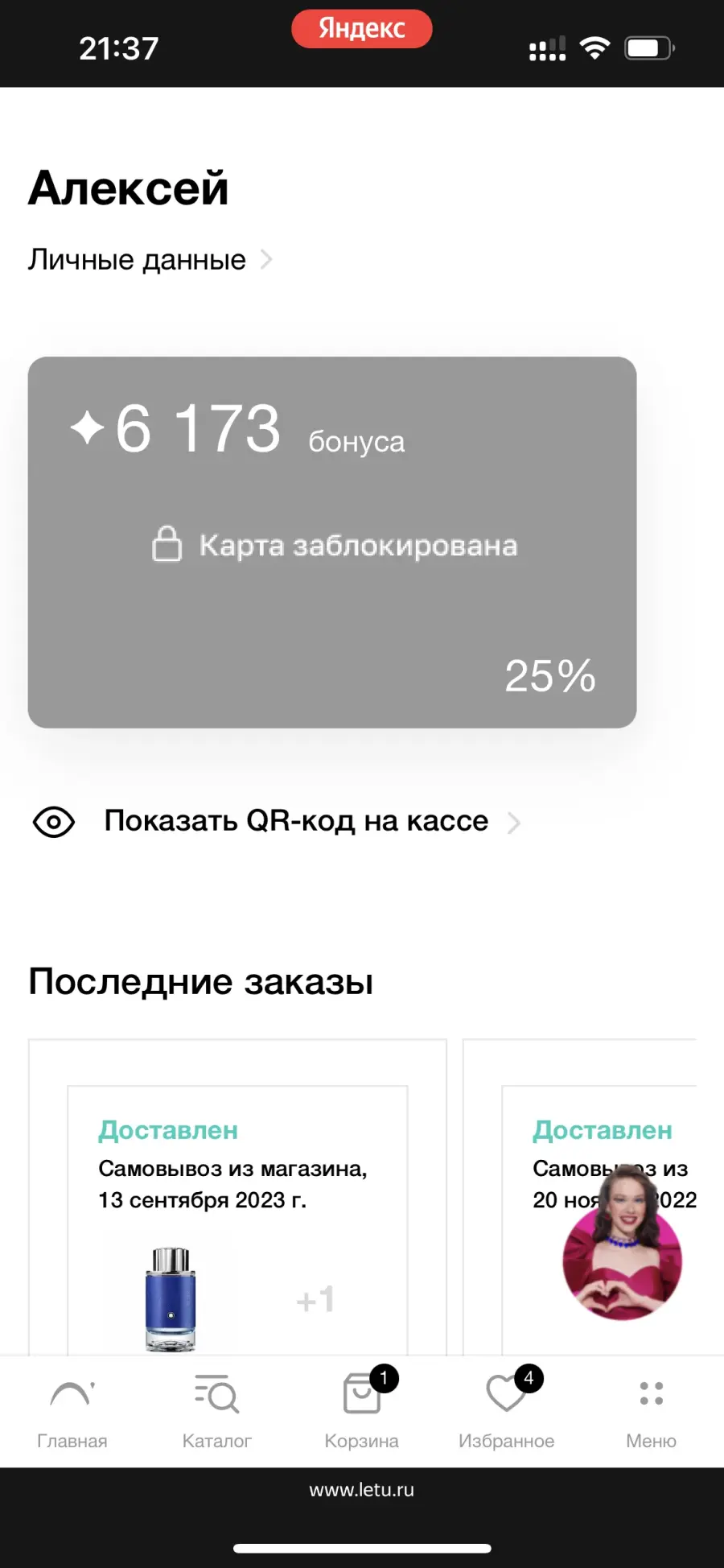View the Избранное favorites tab

[507, 1413]
